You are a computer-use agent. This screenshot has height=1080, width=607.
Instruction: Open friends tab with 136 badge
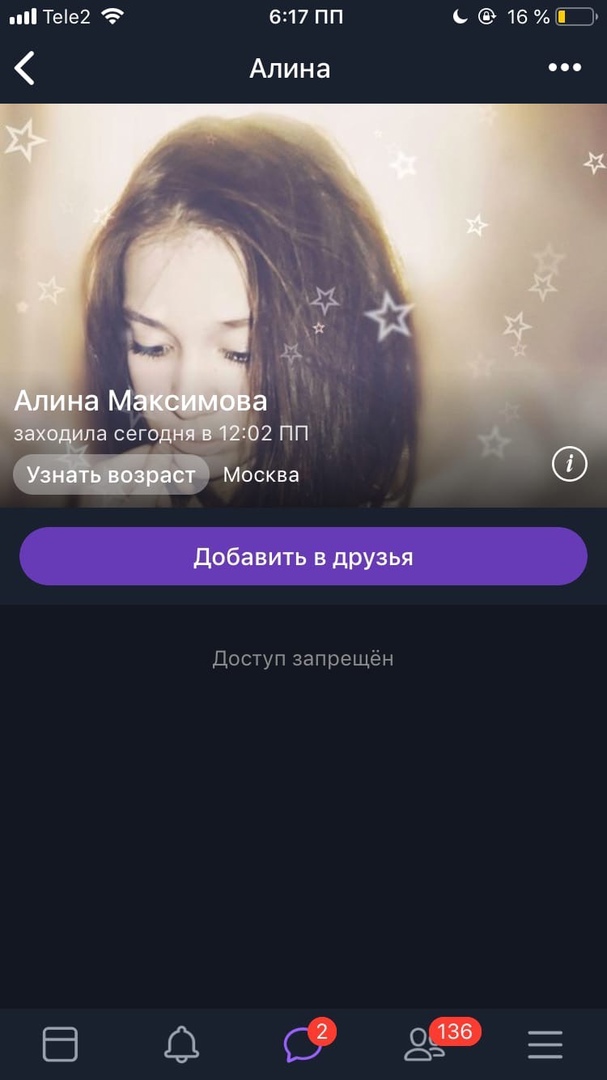pos(425,1045)
